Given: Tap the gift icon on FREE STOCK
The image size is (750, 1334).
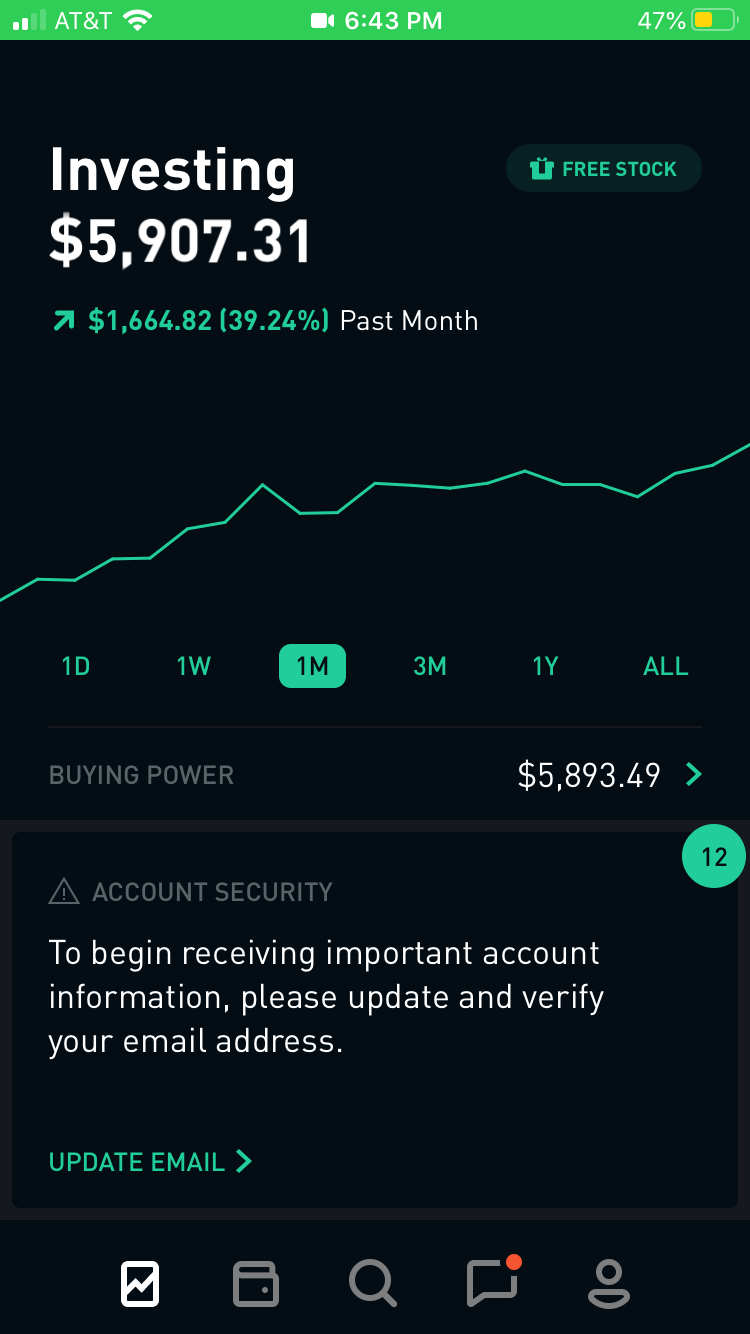Looking at the screenshot, I should click(540, 168).
